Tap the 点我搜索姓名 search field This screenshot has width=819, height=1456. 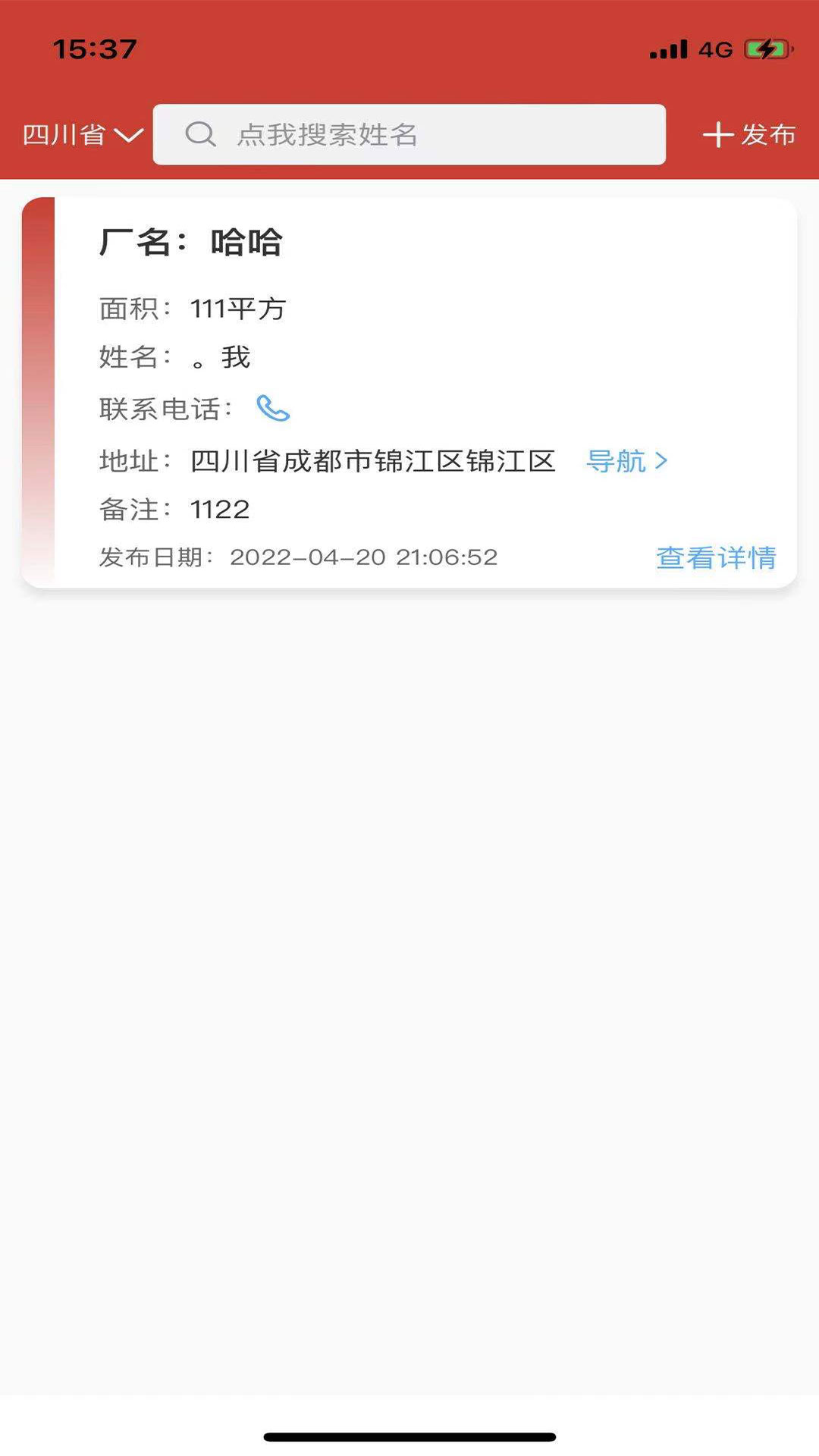click(409, 135)
